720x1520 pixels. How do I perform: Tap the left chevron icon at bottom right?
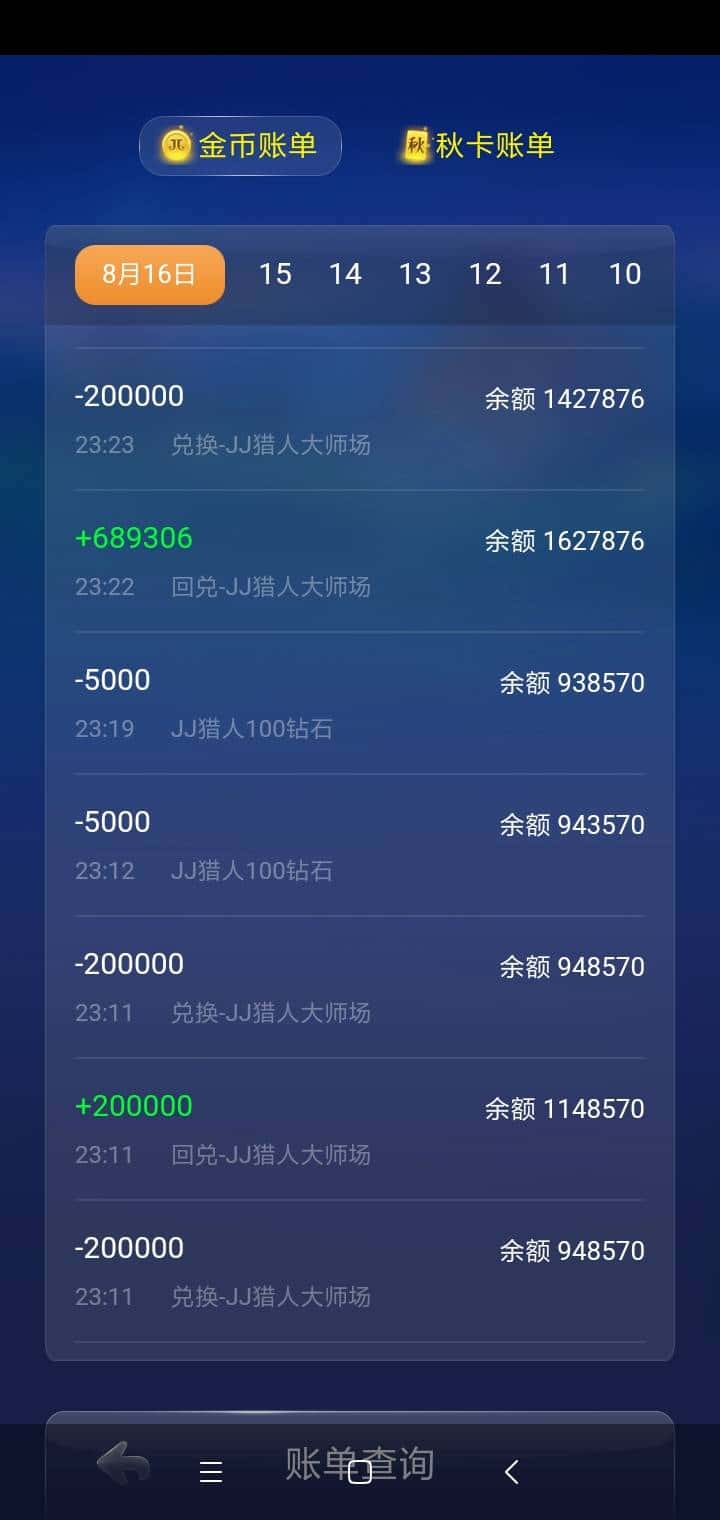click(511, 1472)
